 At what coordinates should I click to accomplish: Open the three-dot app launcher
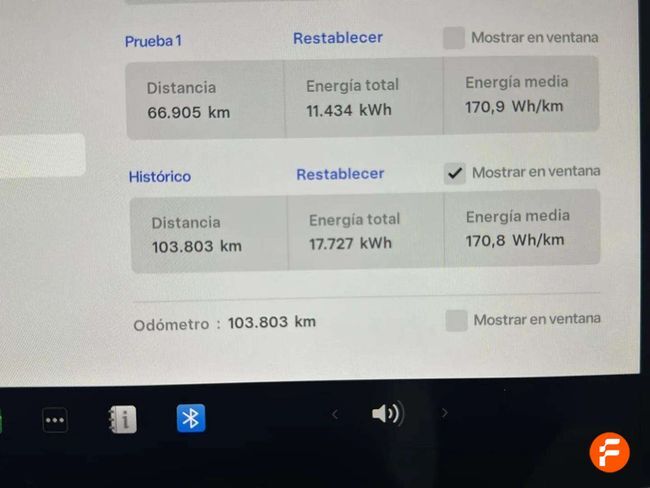pyautogui.click(x=55, y=420)
